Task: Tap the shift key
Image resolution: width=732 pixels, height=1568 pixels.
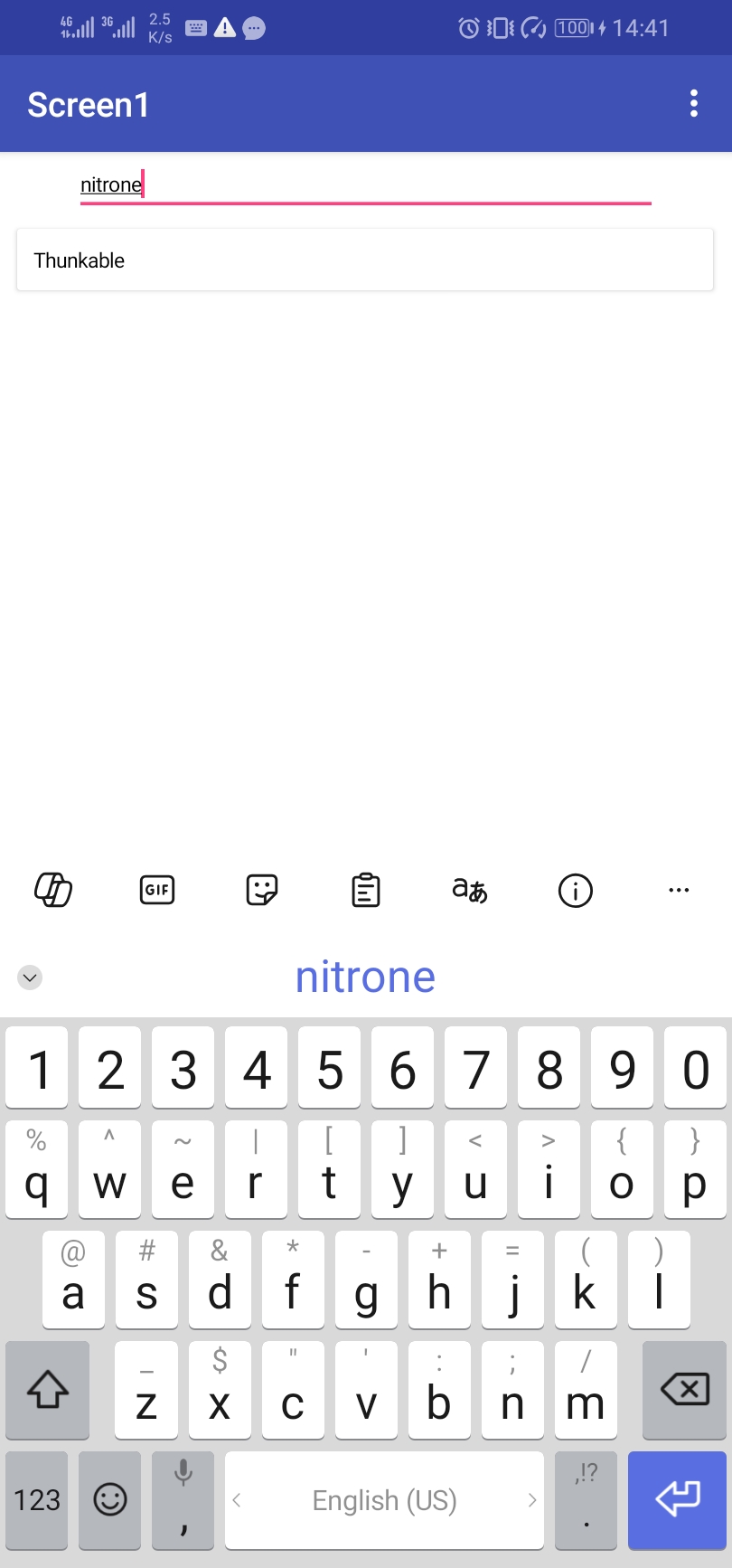Action: coord(48,1390)
